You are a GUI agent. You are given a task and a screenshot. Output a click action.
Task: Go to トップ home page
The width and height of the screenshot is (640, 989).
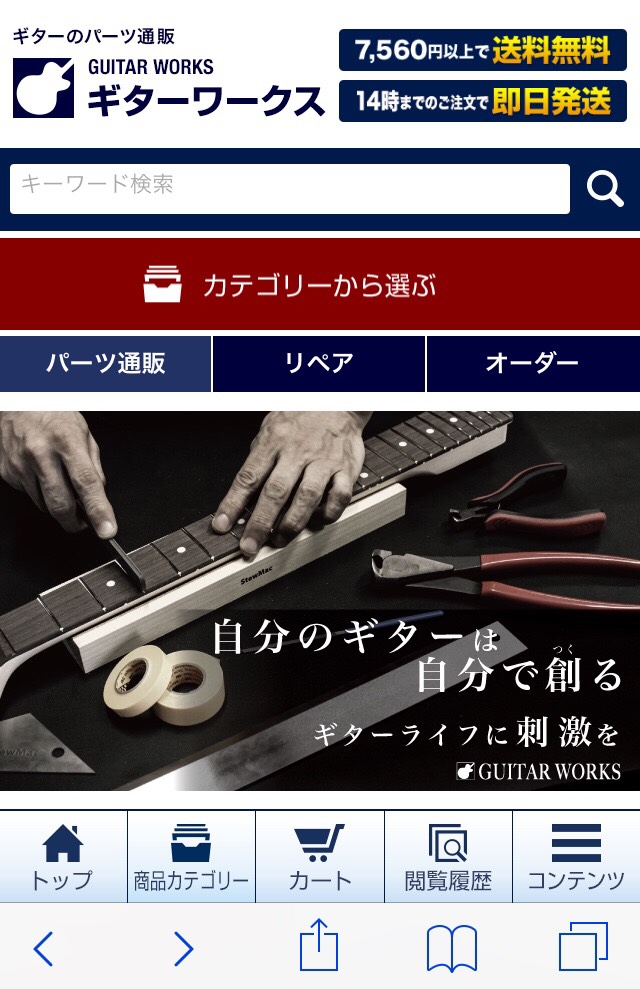point(63,857)
